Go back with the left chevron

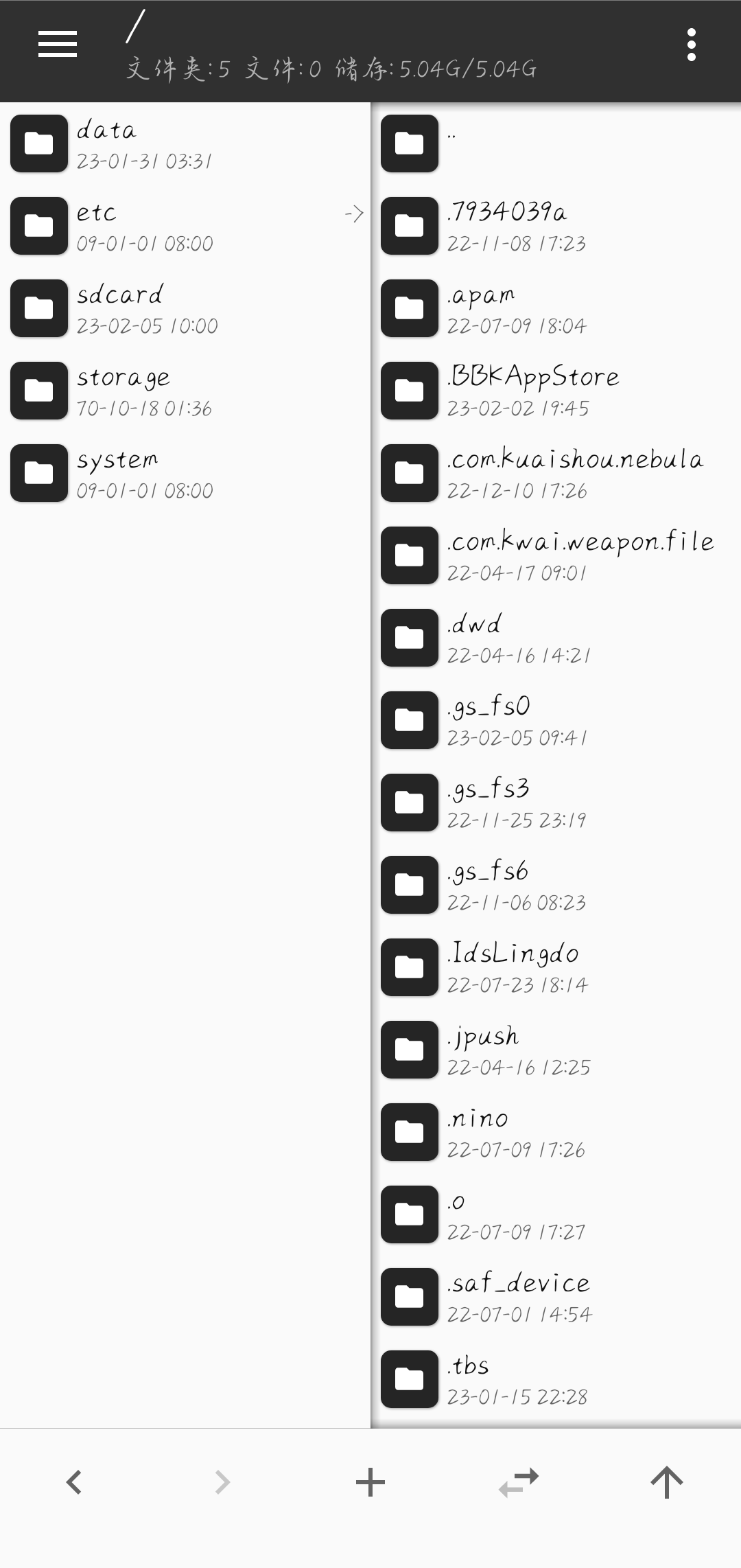click(x=74, y=1482)
